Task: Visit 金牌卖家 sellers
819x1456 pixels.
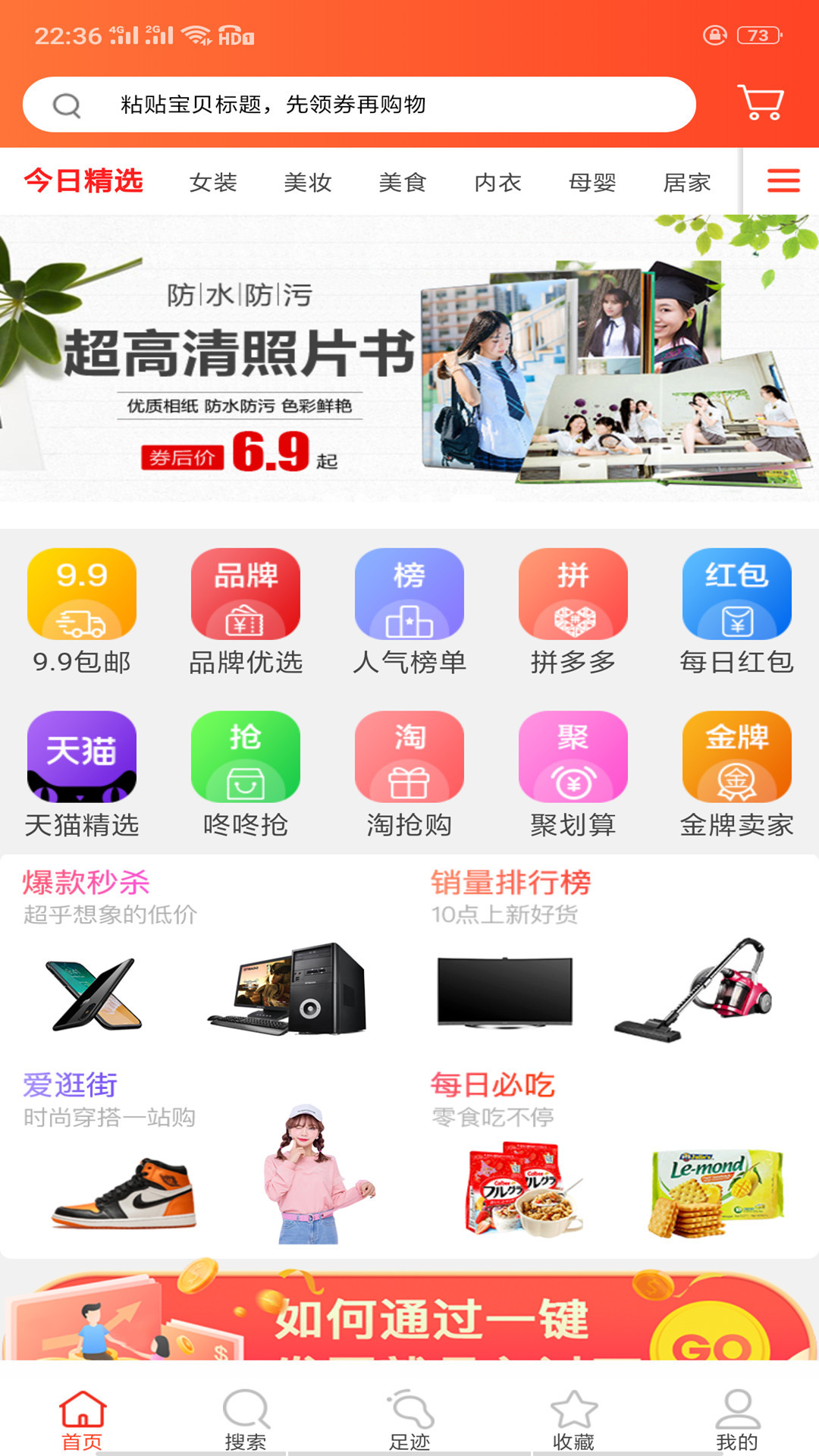Action: 736,774
